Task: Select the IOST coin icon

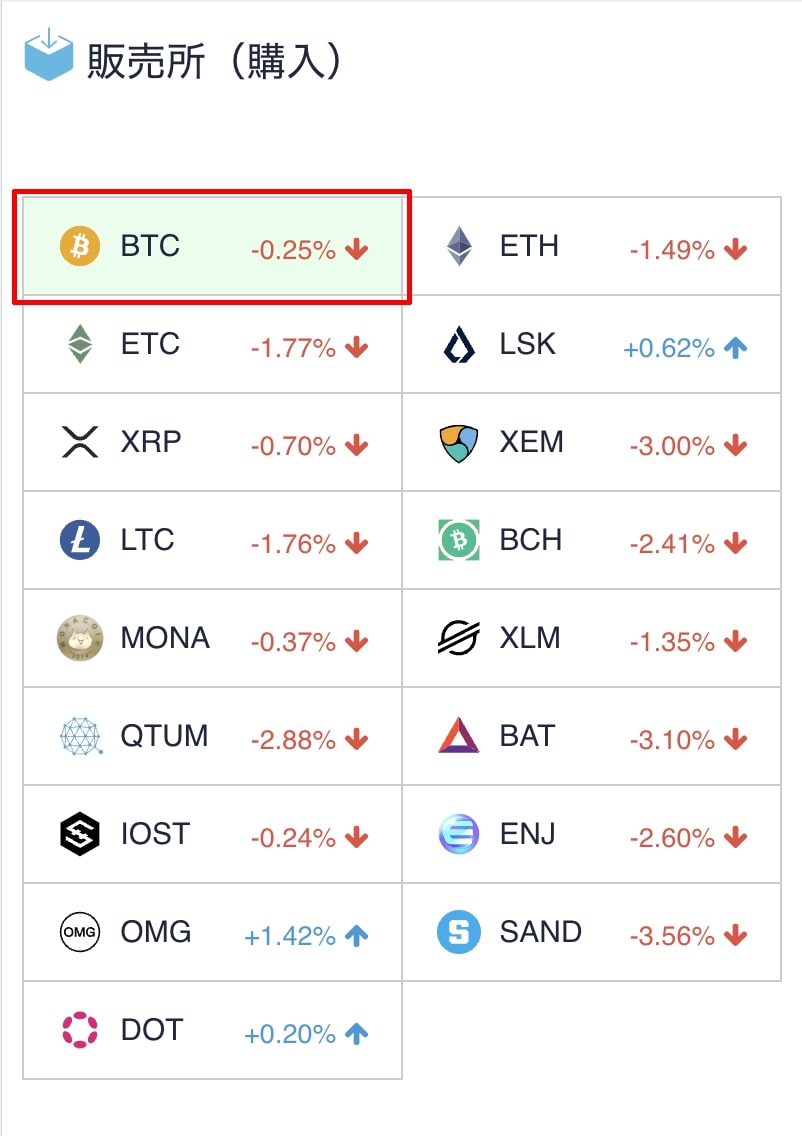Action: [78, 833]
